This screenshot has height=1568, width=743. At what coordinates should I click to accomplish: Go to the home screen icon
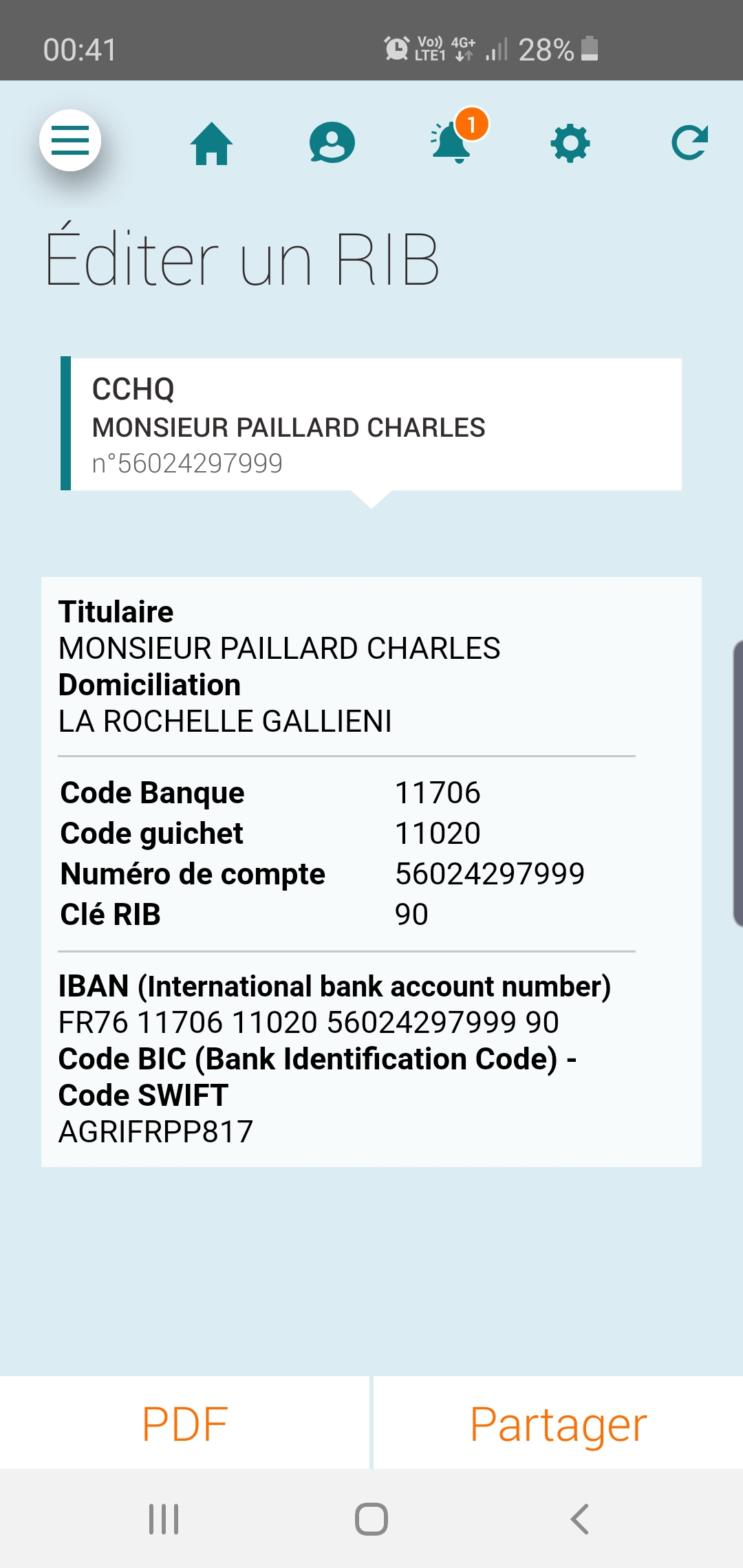211,144
